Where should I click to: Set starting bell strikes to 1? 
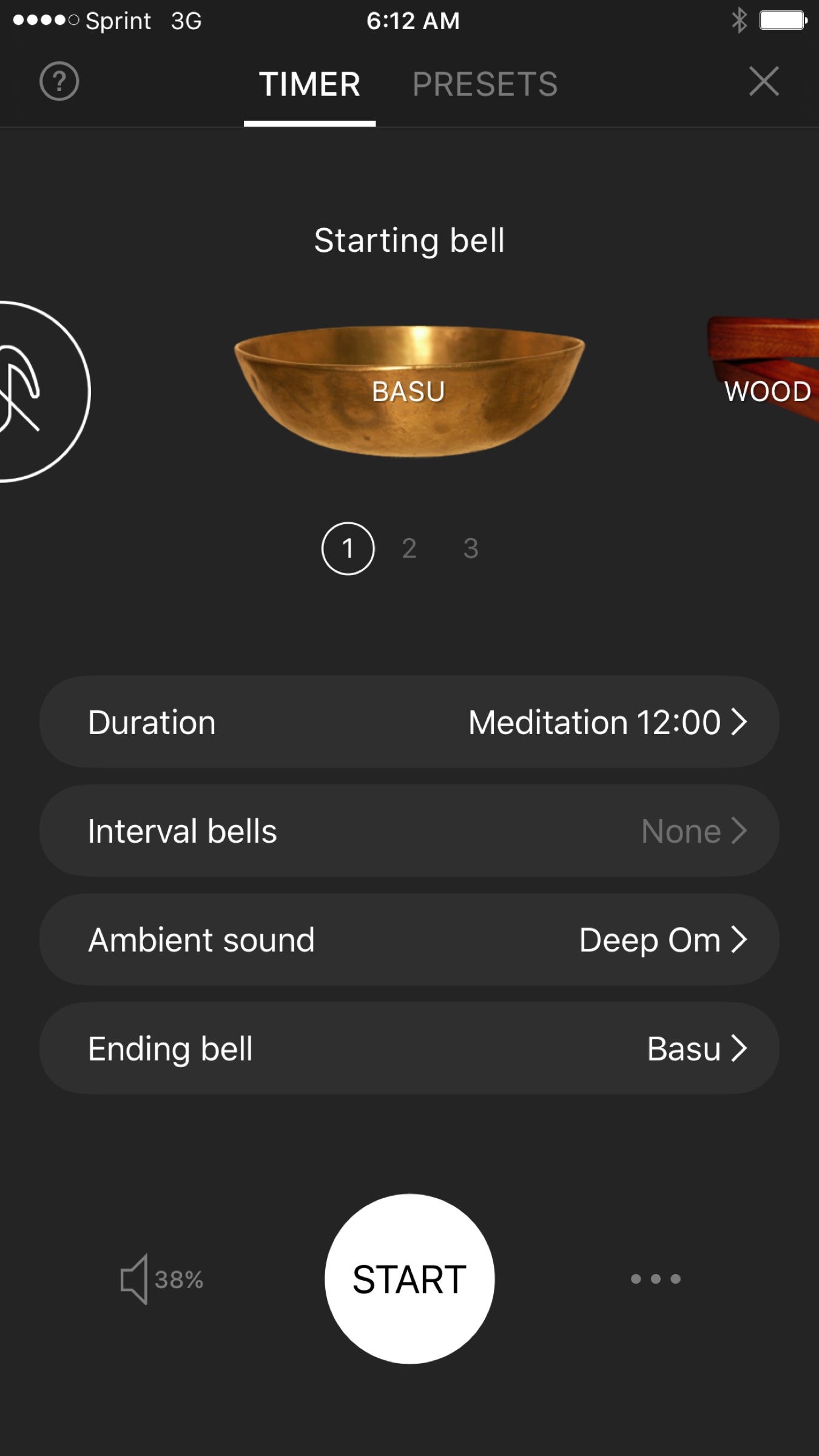[348, 548]
